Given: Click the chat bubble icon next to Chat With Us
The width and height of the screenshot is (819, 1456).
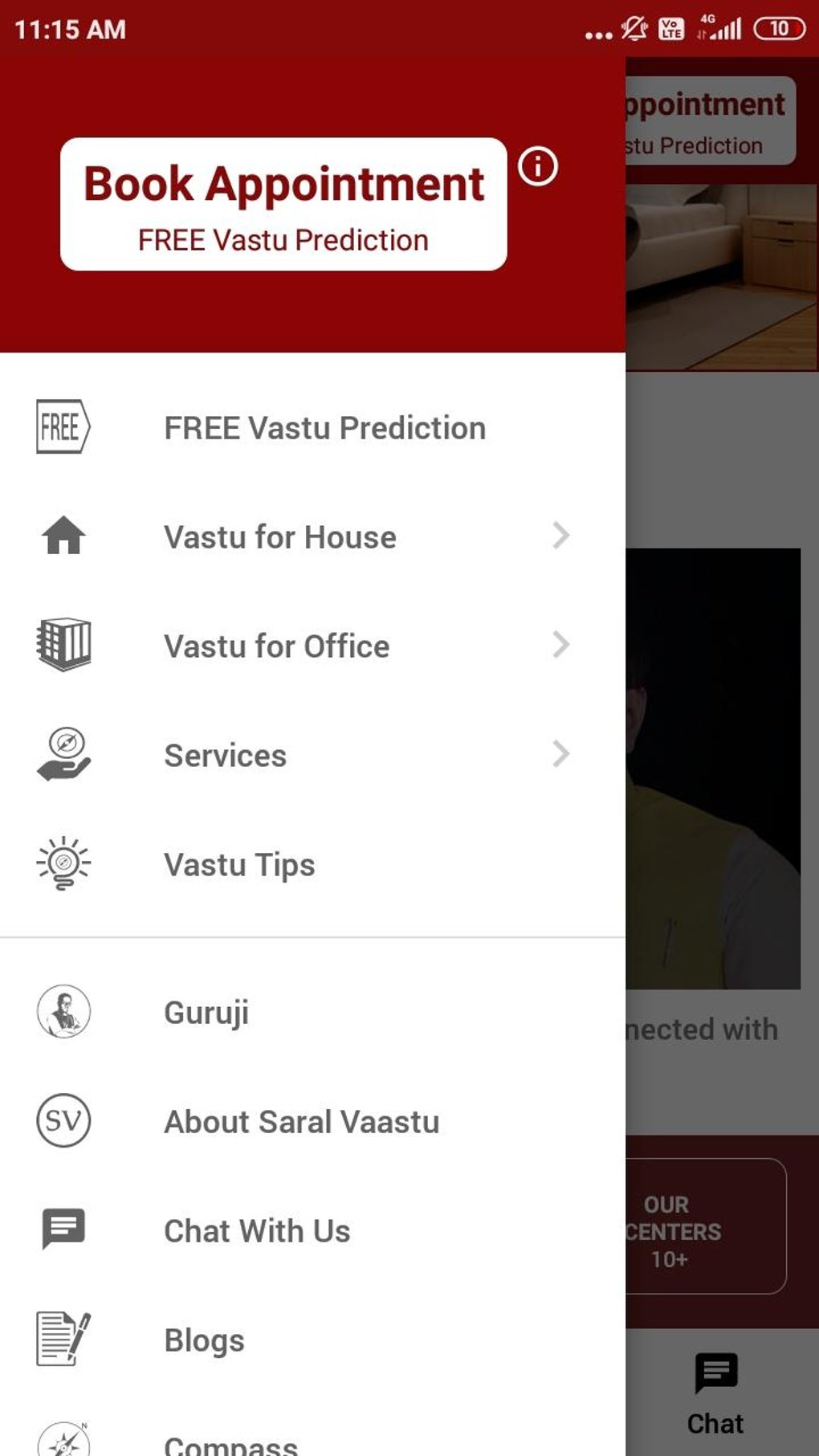Looking at the screenshot, I should [x=62, y=1229].
